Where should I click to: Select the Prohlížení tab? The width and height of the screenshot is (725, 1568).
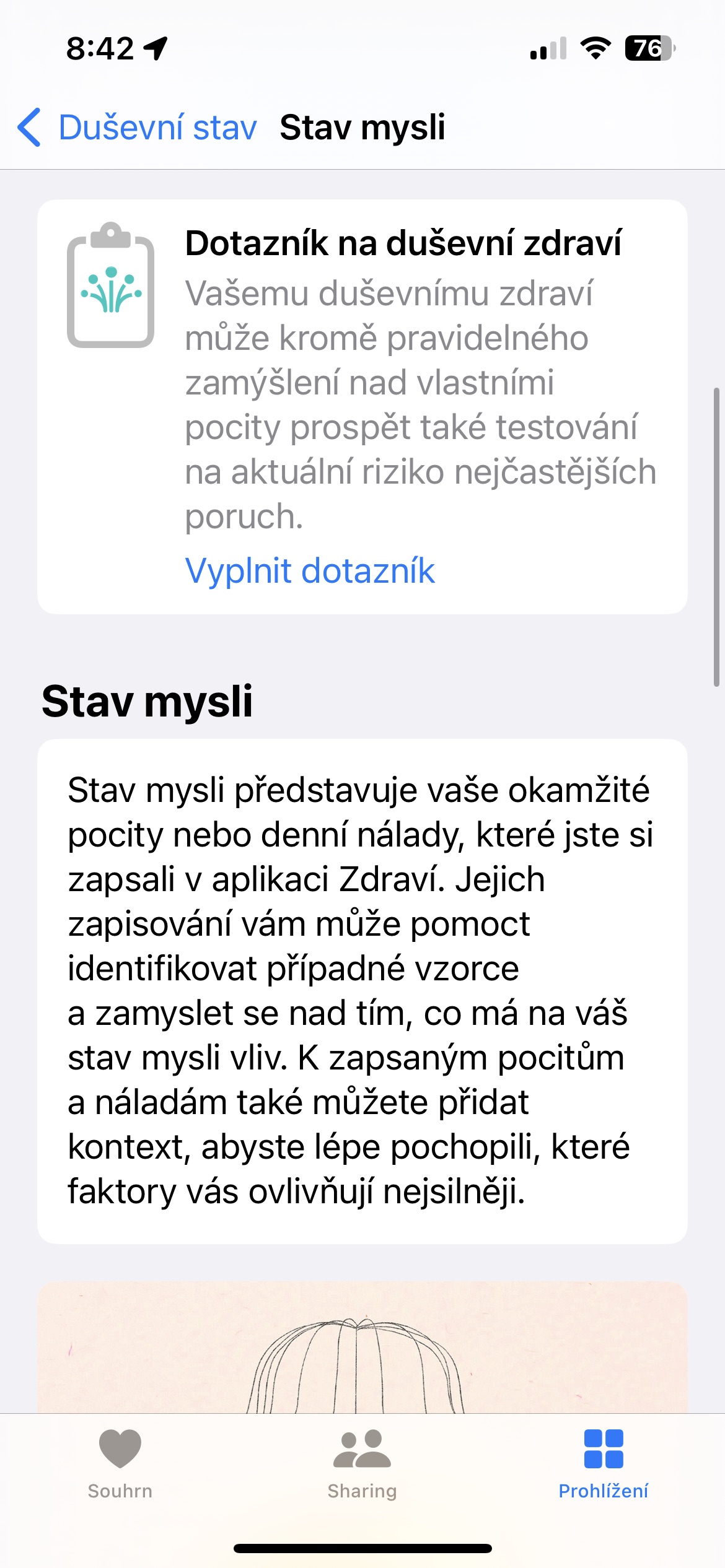click(x=603, y=1464)
